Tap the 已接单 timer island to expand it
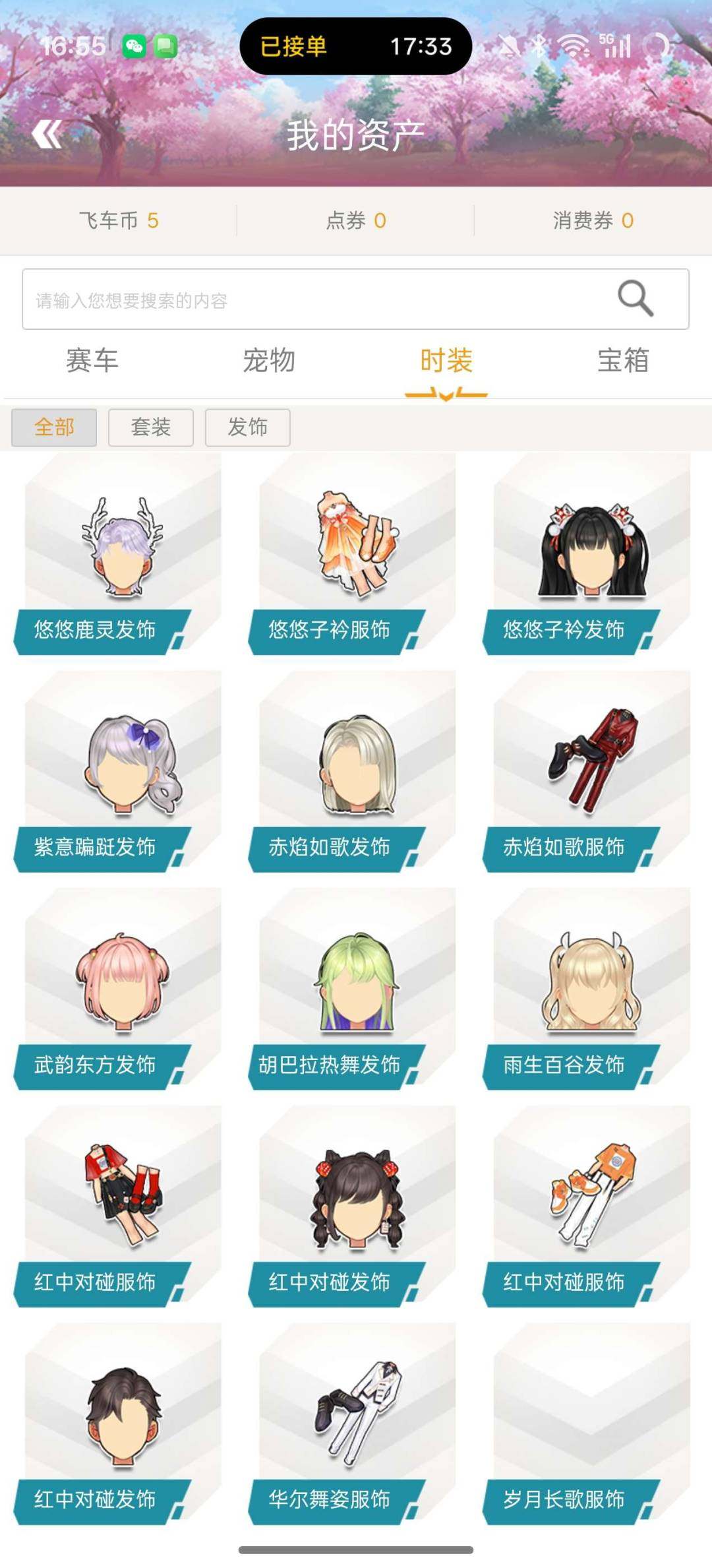Screen dimensions: 712x1568 356,46
